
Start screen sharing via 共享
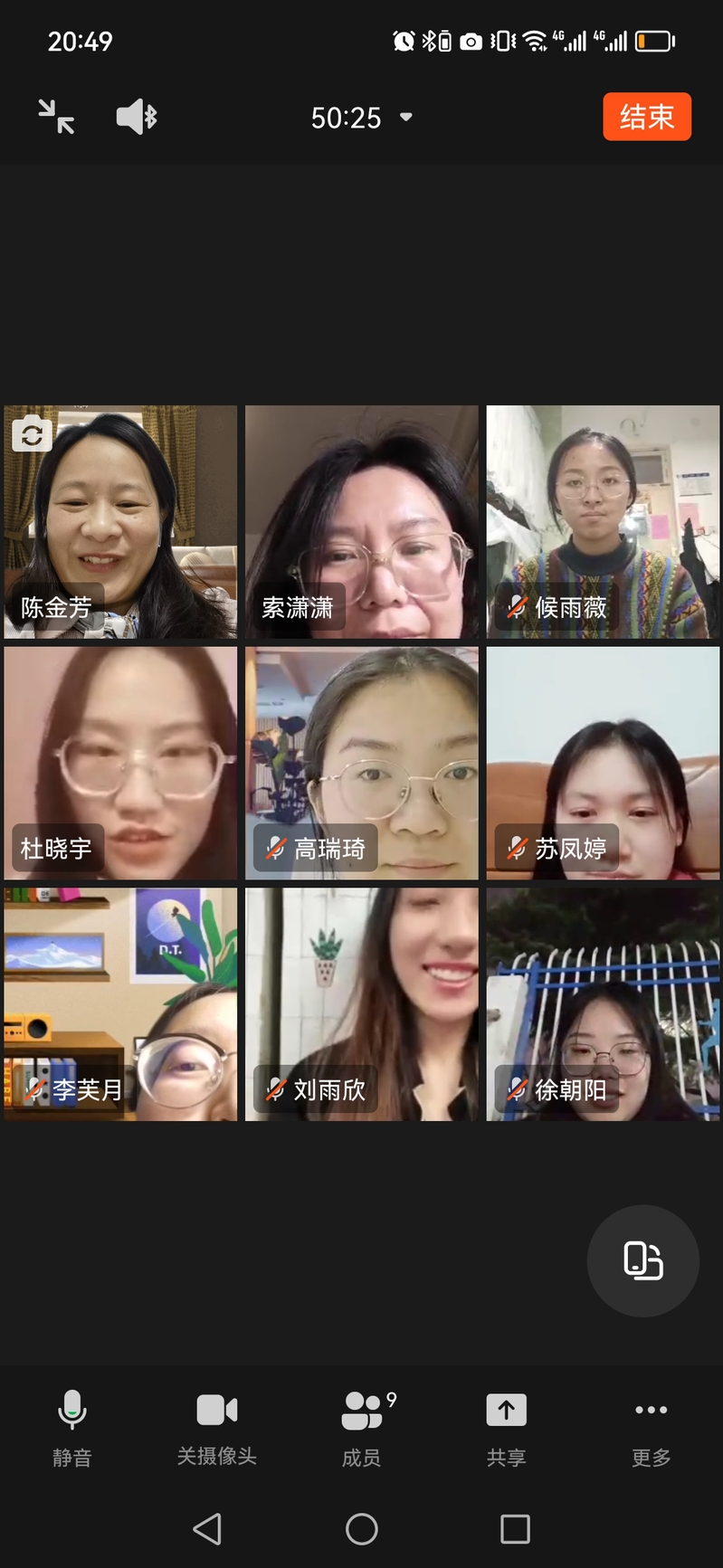coord(506,1427)
